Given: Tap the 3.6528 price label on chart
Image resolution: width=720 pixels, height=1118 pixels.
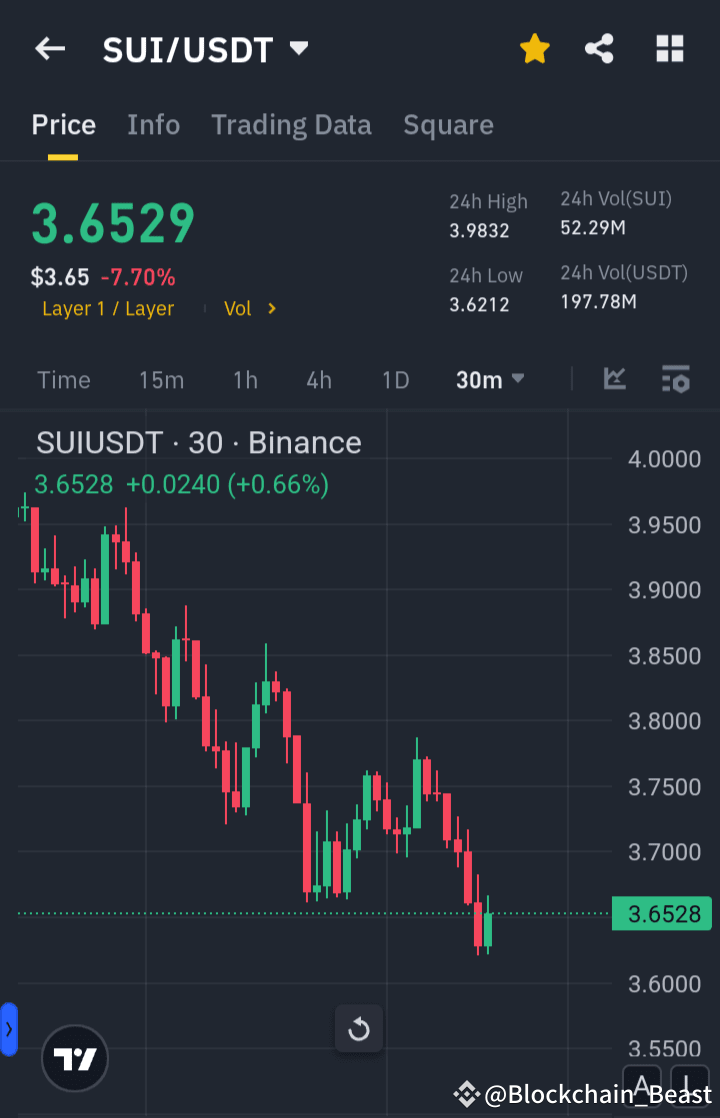Looking at the screenshot, I should point(662,913).
